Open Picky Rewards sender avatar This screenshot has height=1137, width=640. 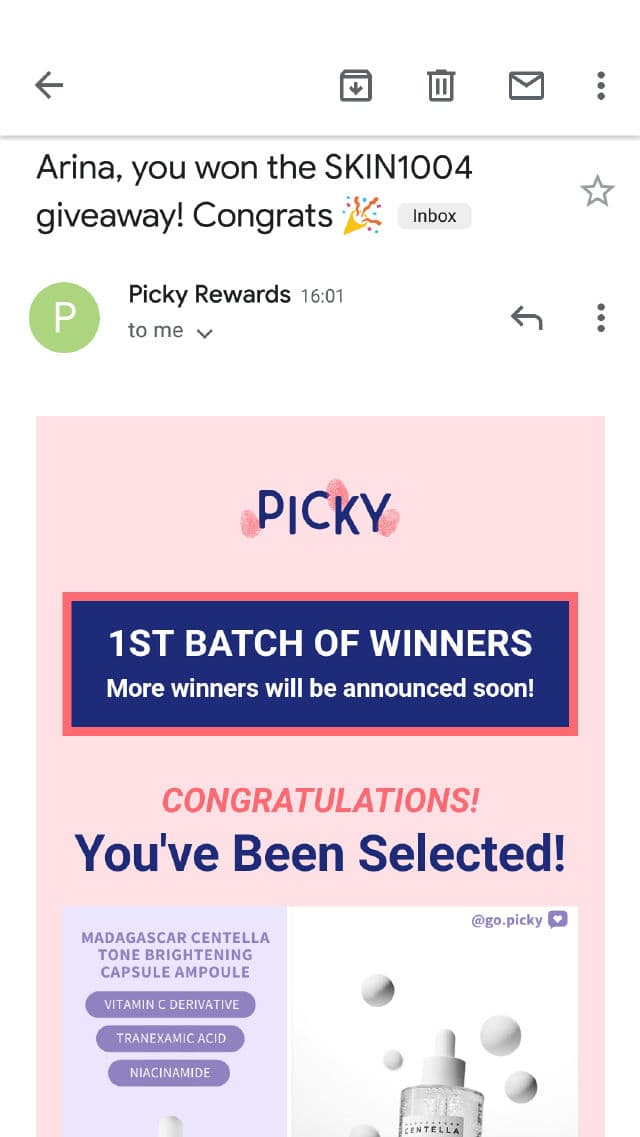click(65, 317)
